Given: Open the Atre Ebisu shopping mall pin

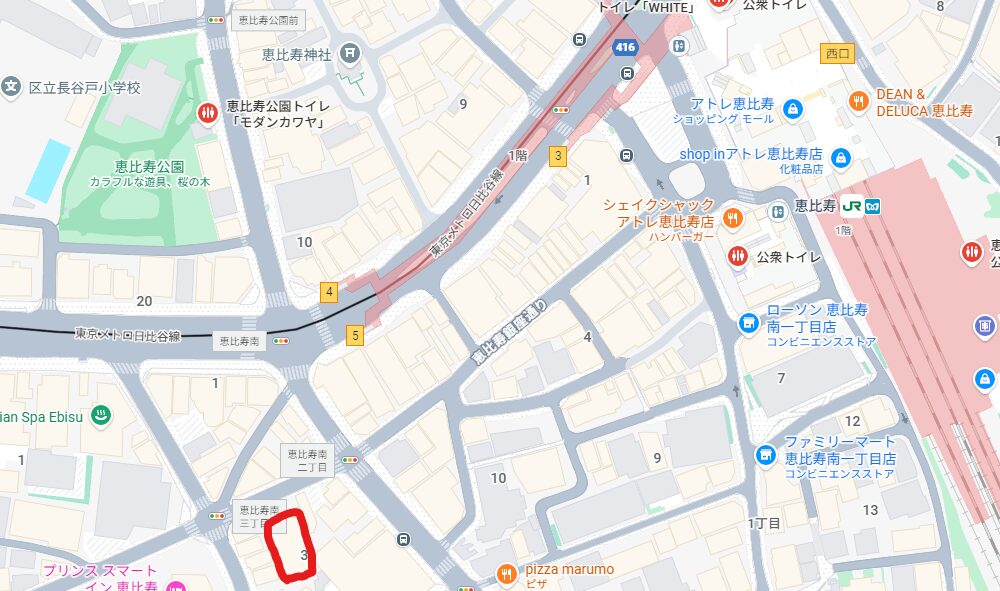Looking at the screenshot, I should pyautogui.click(x=793, y=108).
